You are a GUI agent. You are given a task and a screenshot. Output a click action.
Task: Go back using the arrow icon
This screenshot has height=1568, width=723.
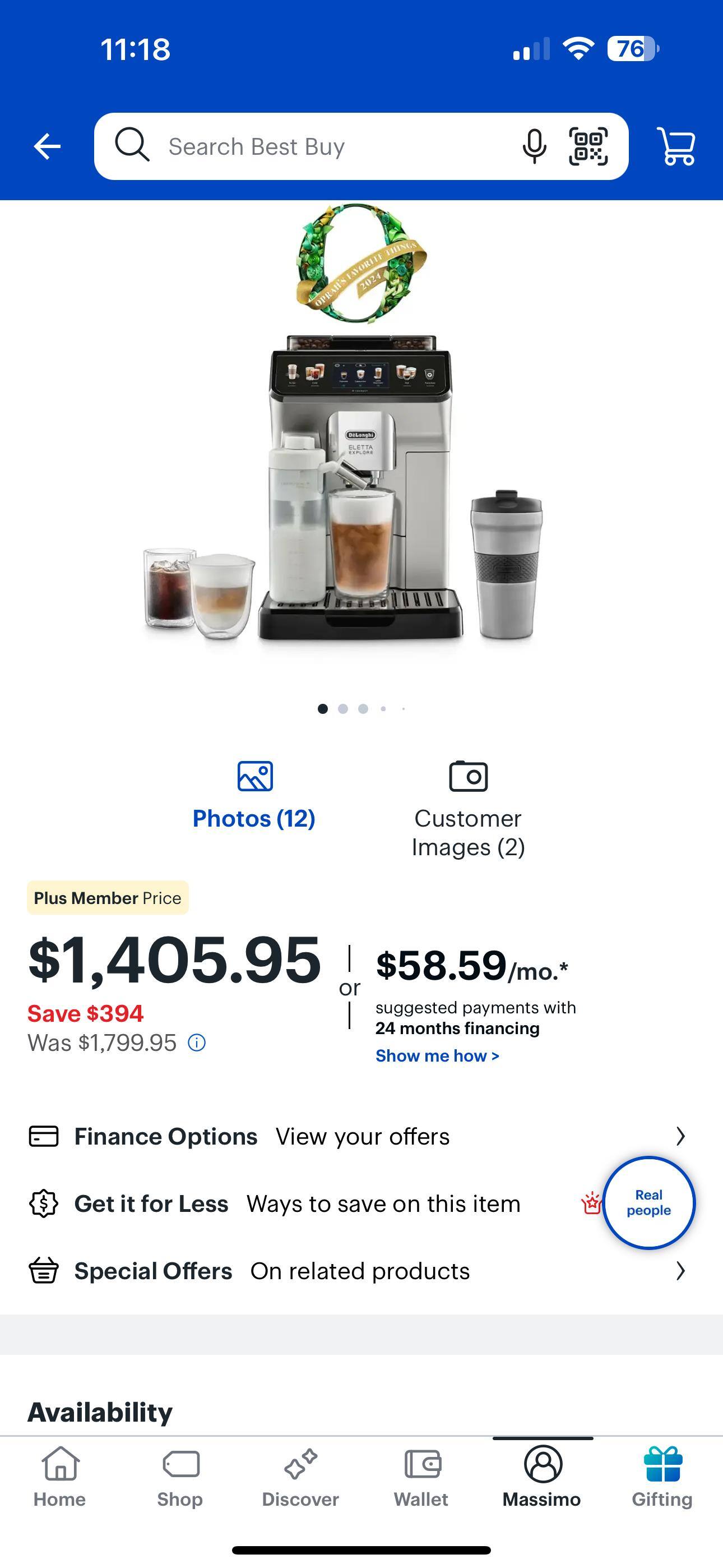point(47,146)
